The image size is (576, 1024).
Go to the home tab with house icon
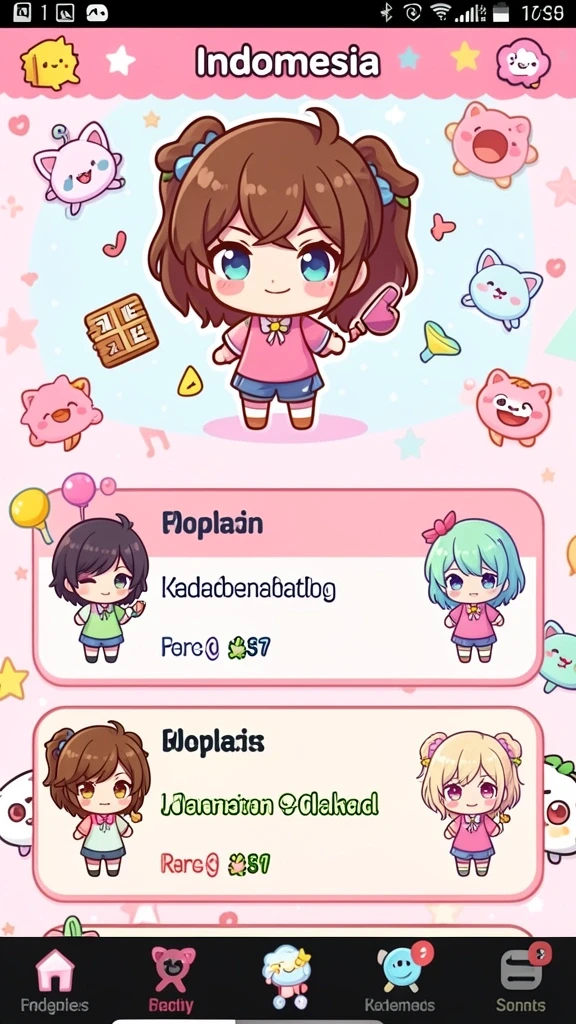point(55,978)
